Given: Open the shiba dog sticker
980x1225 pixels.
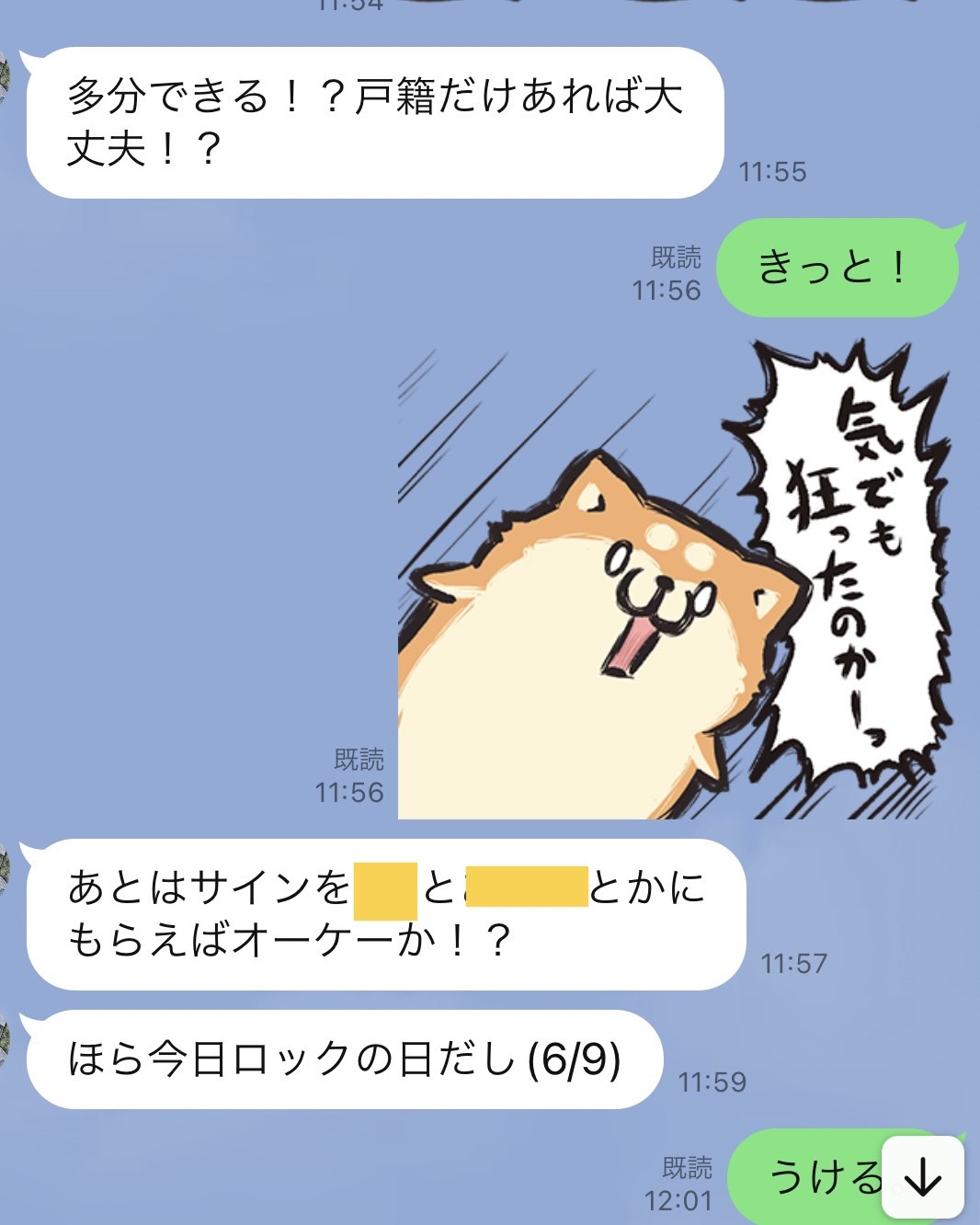Looking at the screenshot, I should [674, 582].
